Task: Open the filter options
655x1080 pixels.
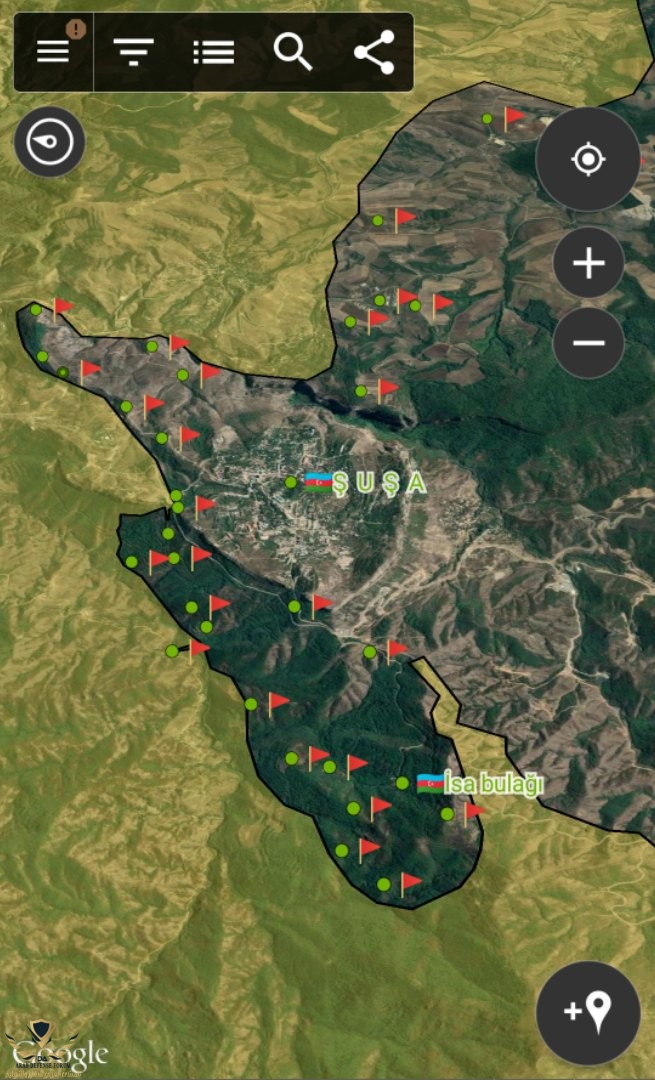Action: coord(132,52)
